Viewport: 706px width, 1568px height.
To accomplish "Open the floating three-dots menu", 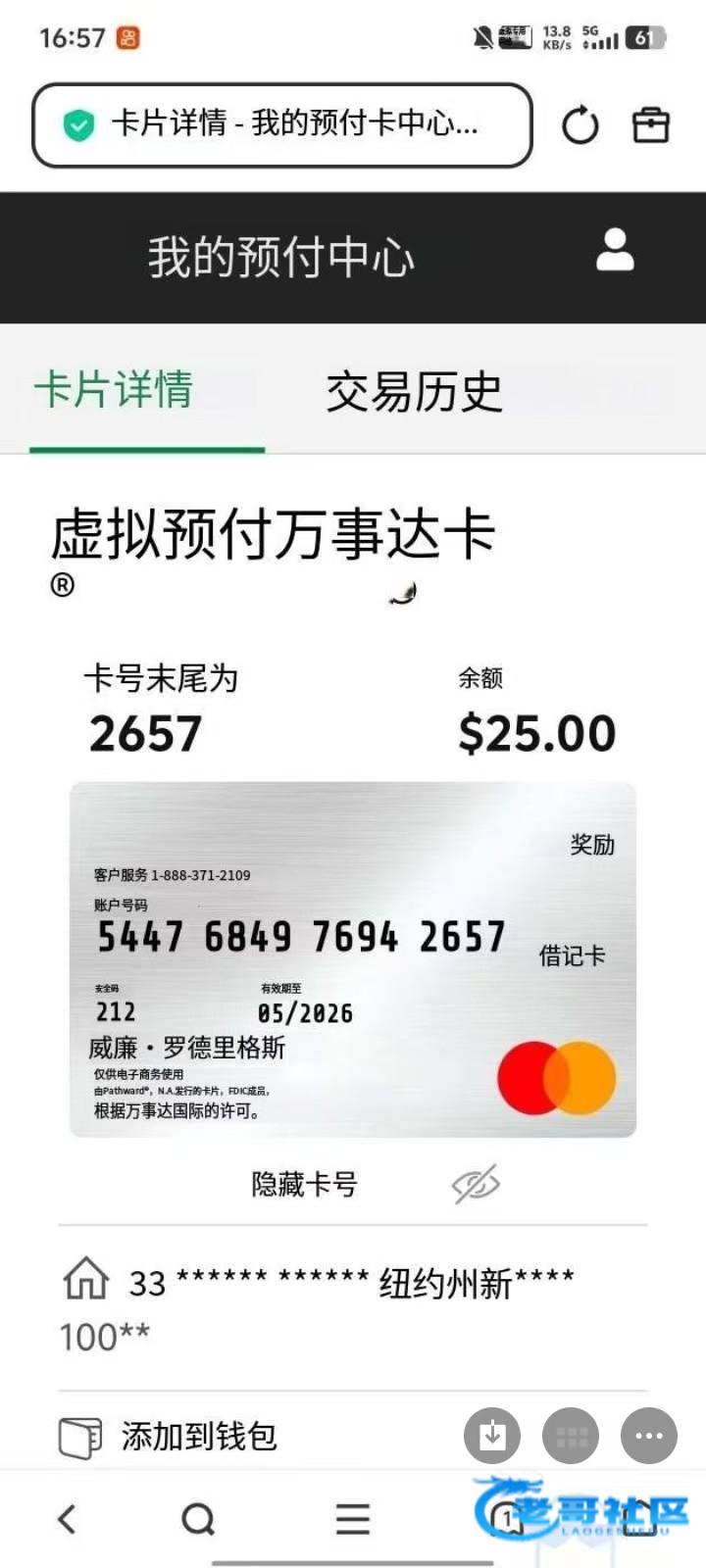I will 648,1436.
